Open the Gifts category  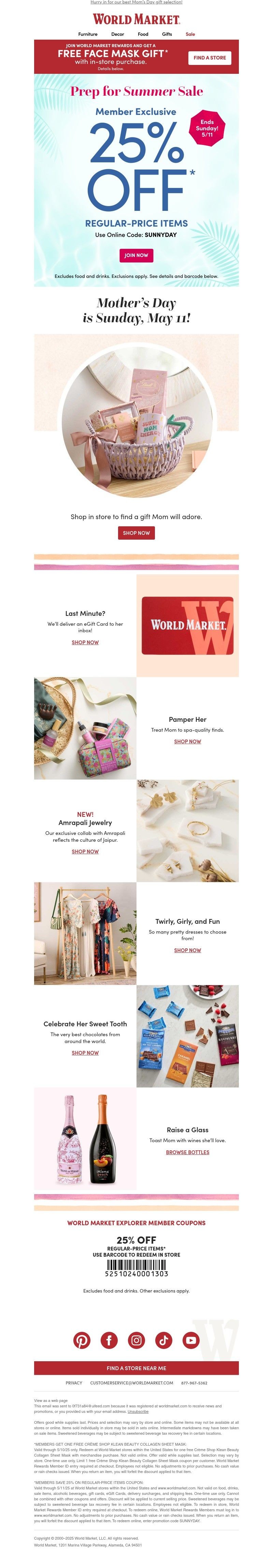[167, 34]
